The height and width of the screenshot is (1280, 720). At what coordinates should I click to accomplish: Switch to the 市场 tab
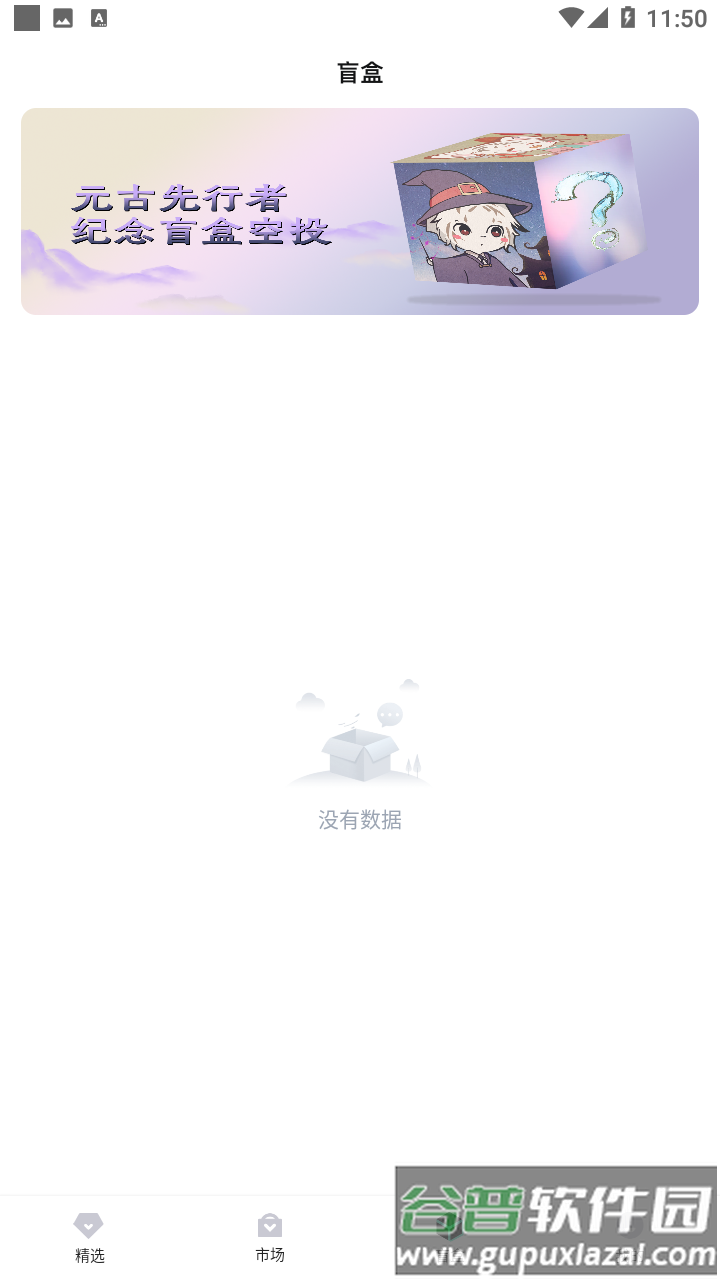click(x=269, y=1238)
